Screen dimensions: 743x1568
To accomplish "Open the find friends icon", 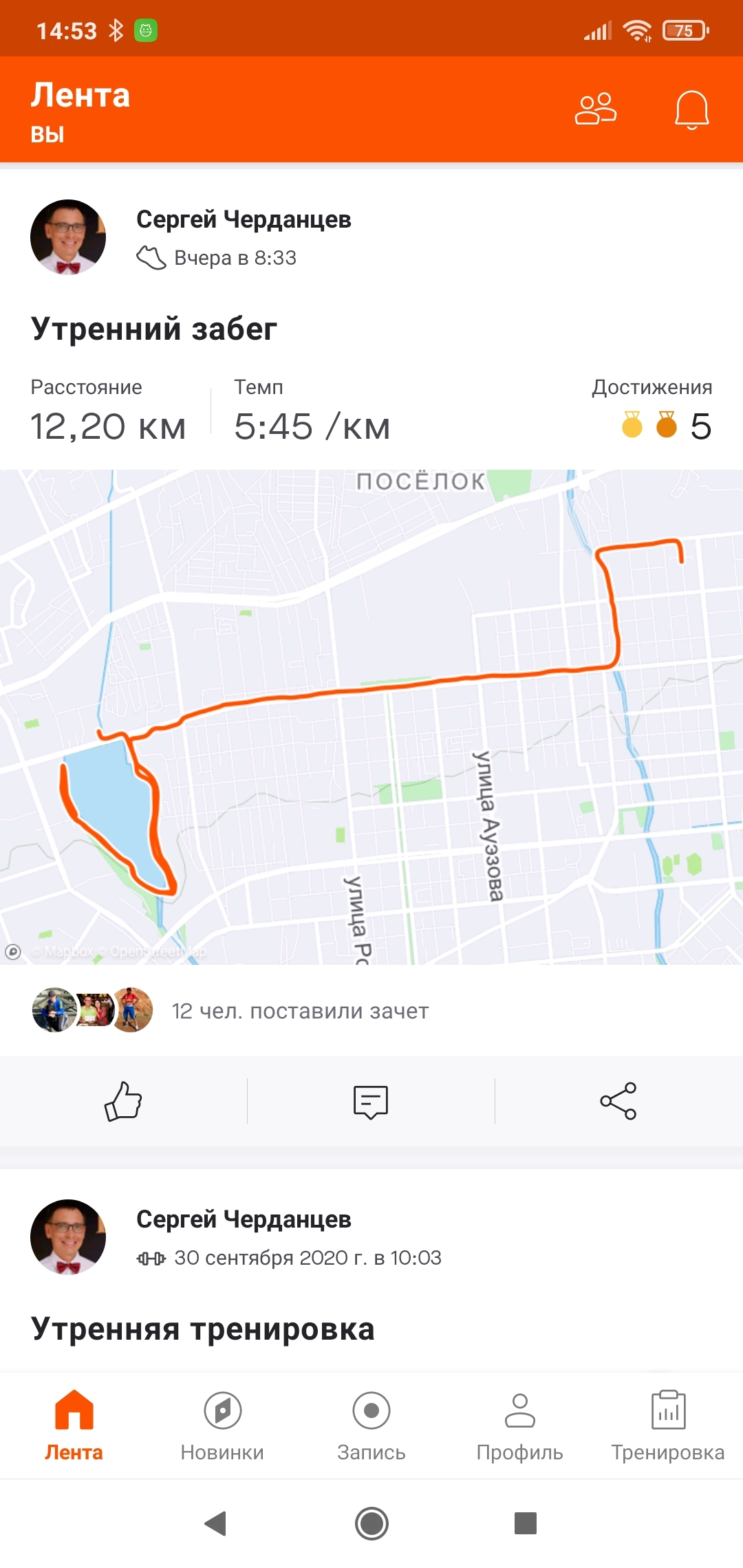I will [x=596, y=109].
